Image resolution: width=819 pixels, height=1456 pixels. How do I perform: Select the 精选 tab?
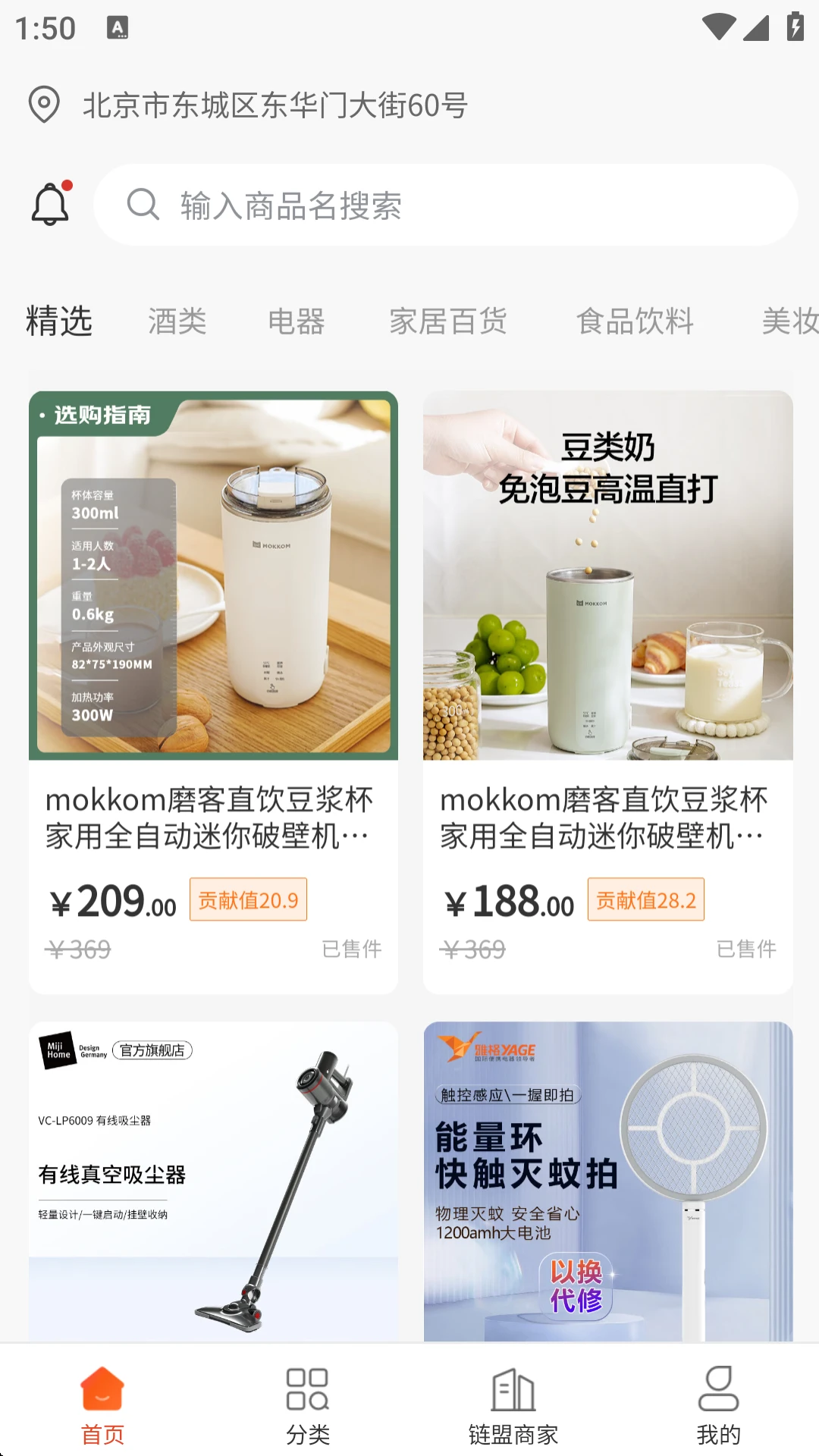point(59,322)
